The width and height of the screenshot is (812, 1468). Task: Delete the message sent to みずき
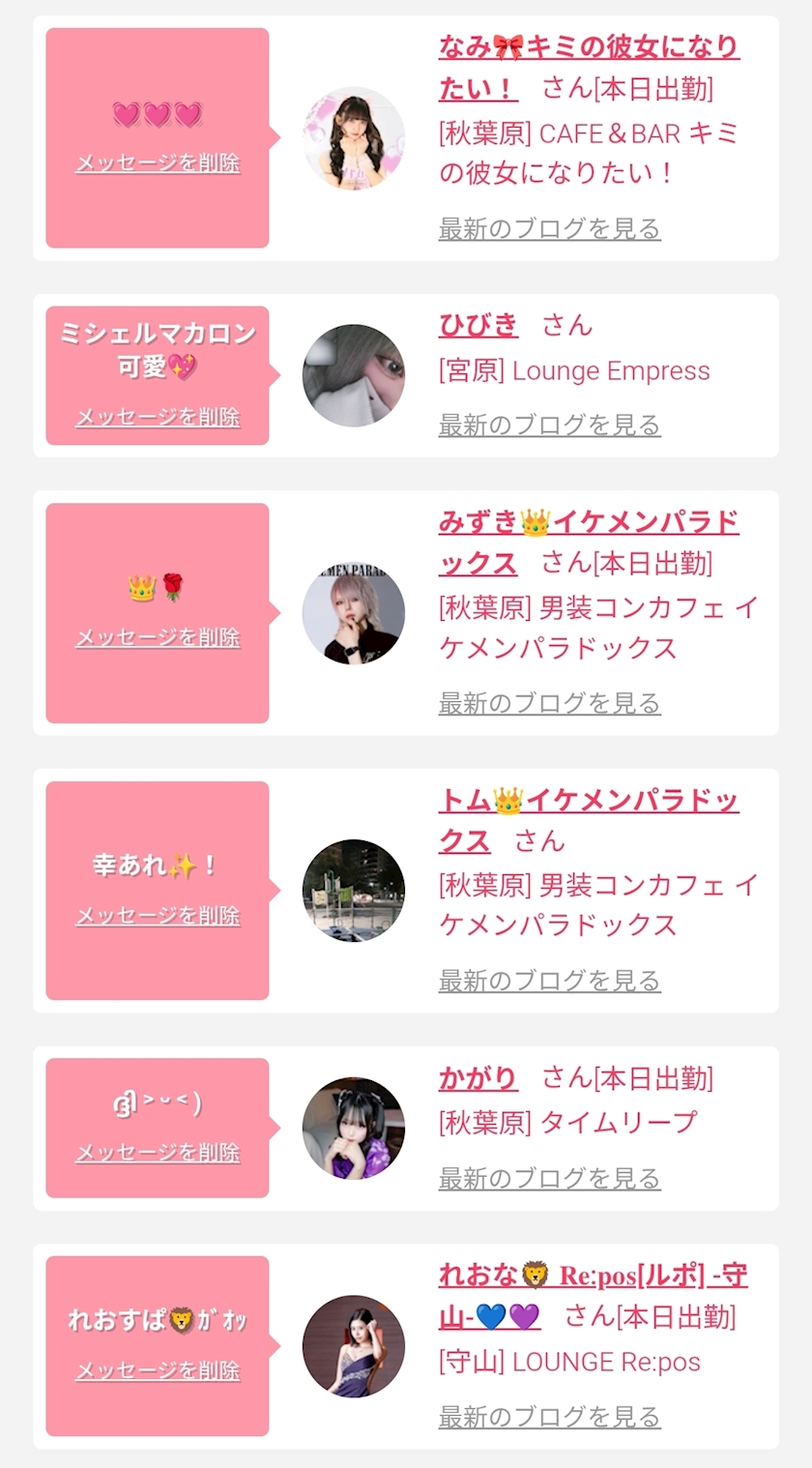point(158,638)
